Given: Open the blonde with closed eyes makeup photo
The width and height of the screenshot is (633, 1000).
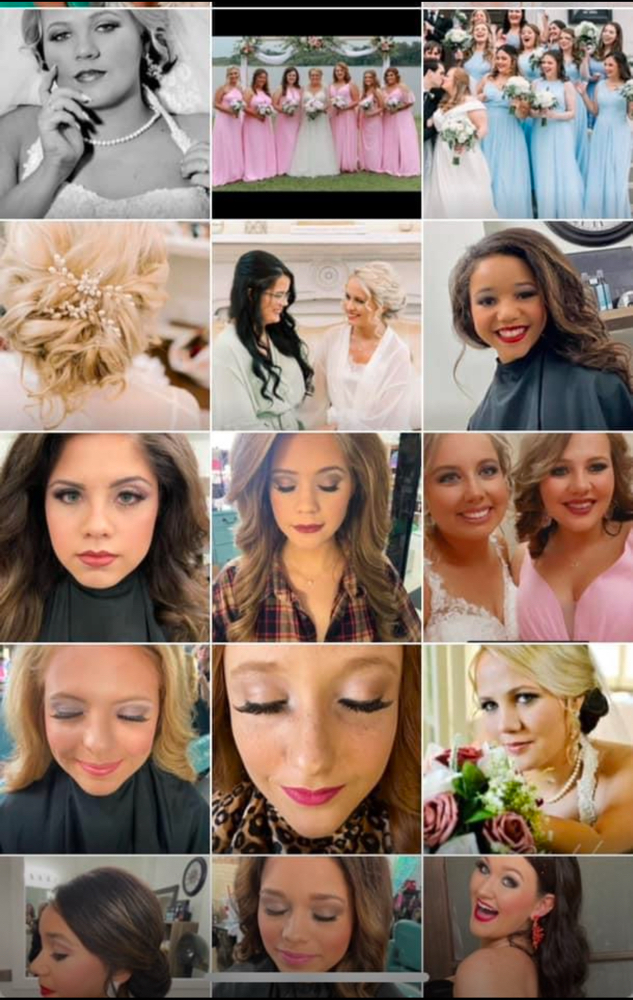Looking at the screenshot, I should [104, 749].
